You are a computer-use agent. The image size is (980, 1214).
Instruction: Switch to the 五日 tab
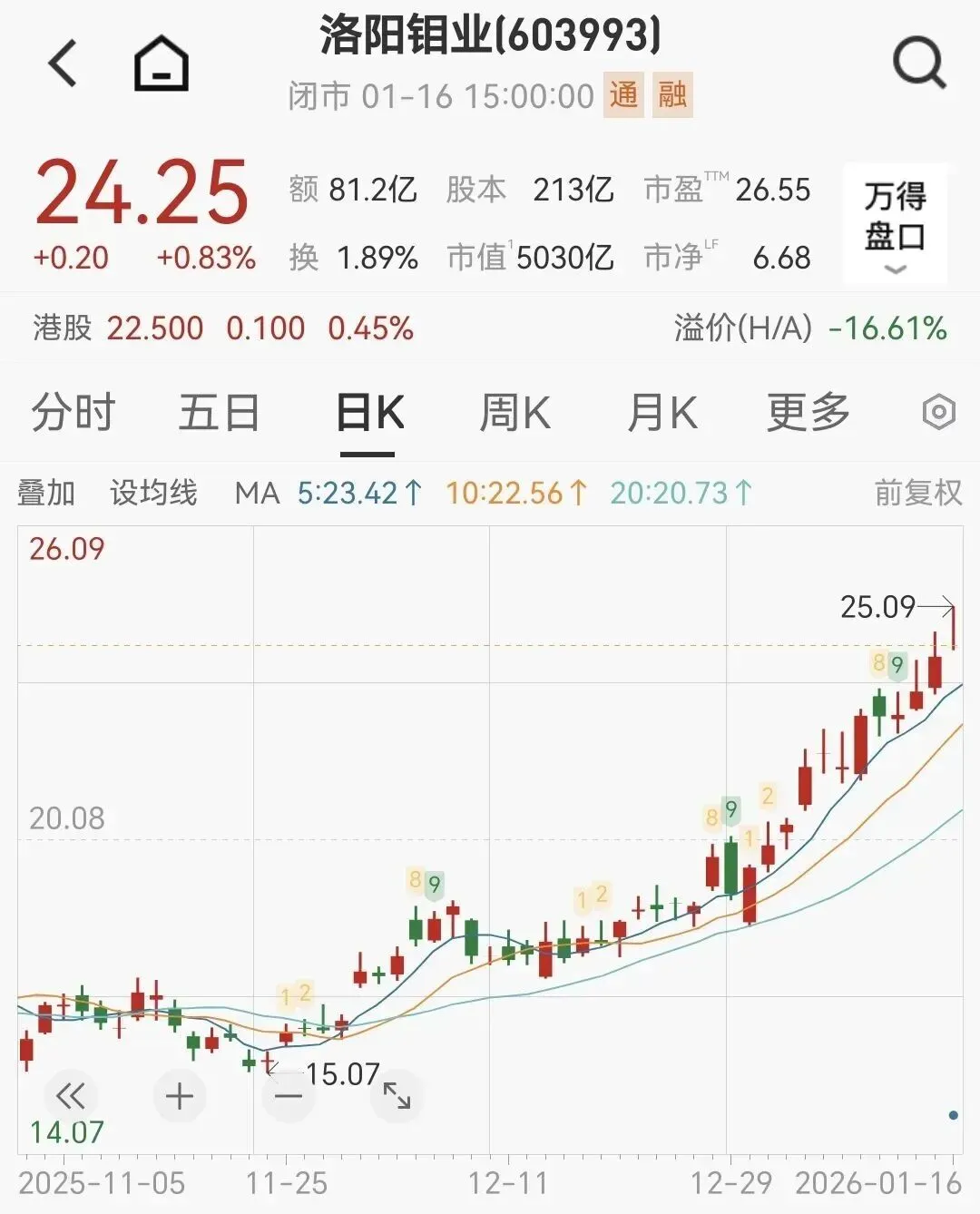coord(220,413)
